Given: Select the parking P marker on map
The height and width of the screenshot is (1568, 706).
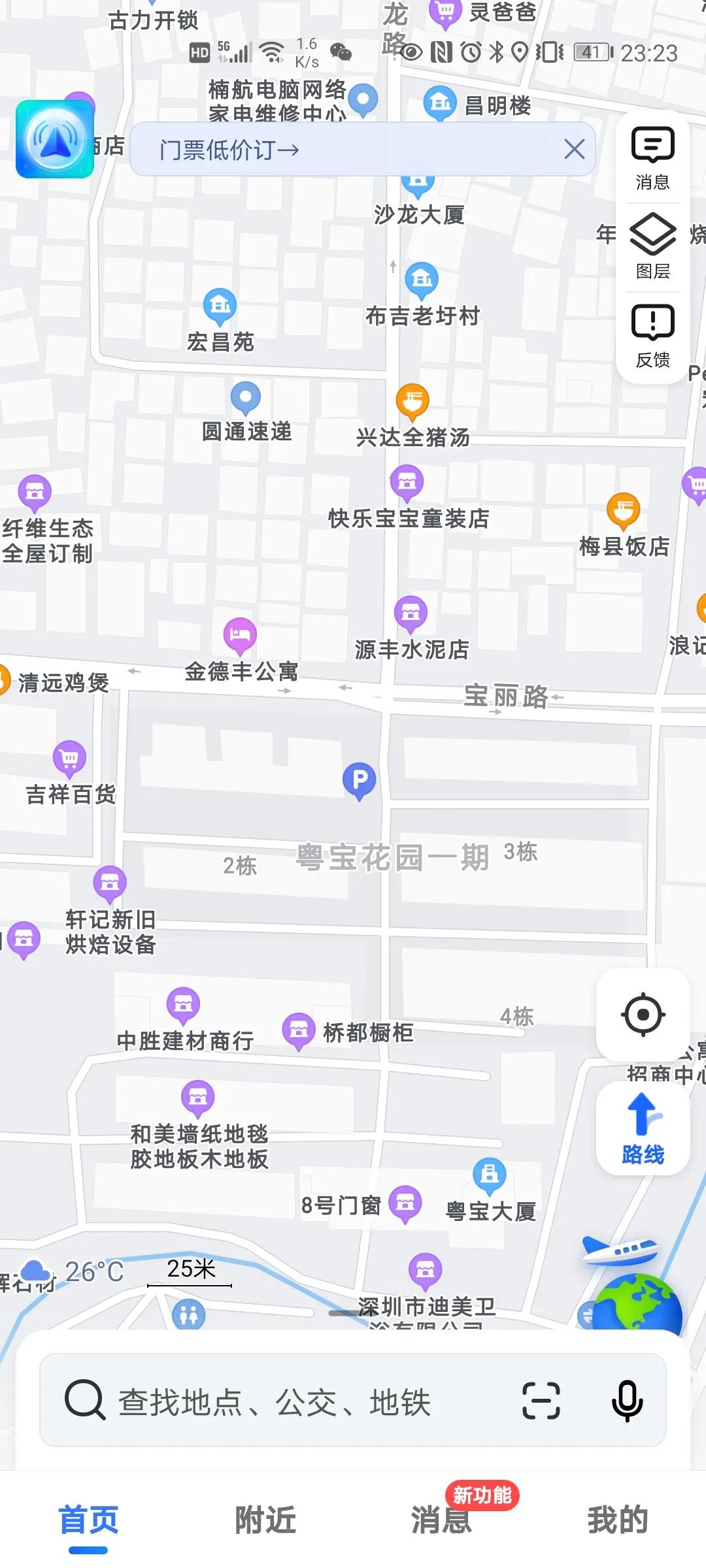Looking at the screenshot, I should click(x=360, y=781).
